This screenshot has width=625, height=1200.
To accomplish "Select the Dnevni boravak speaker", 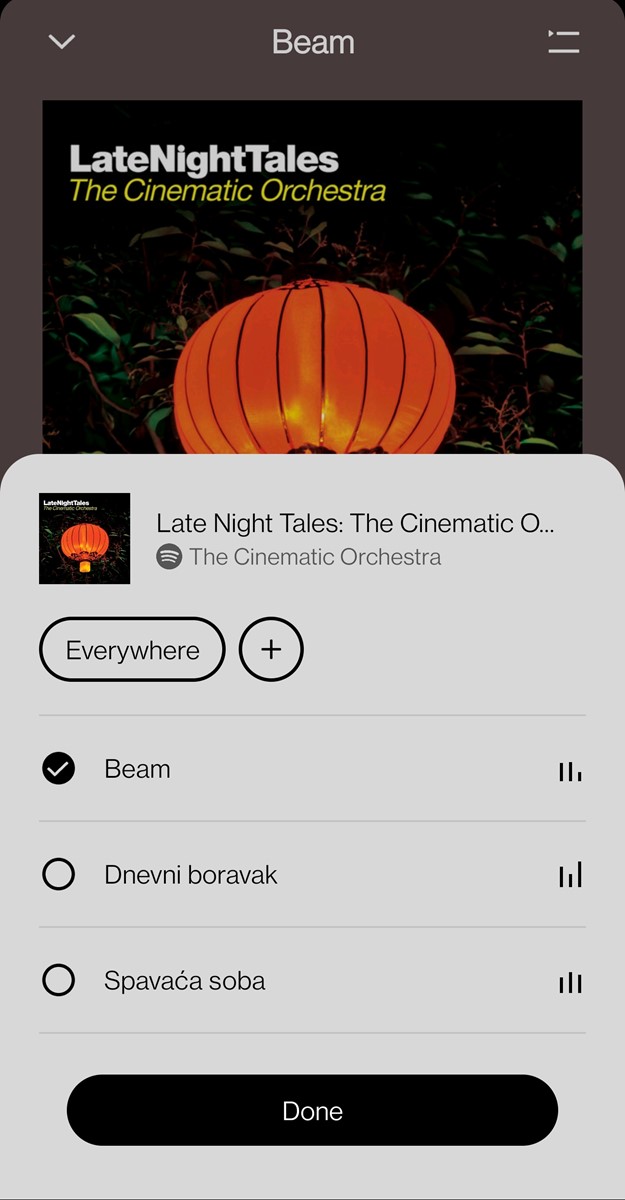I will point(59,875).
